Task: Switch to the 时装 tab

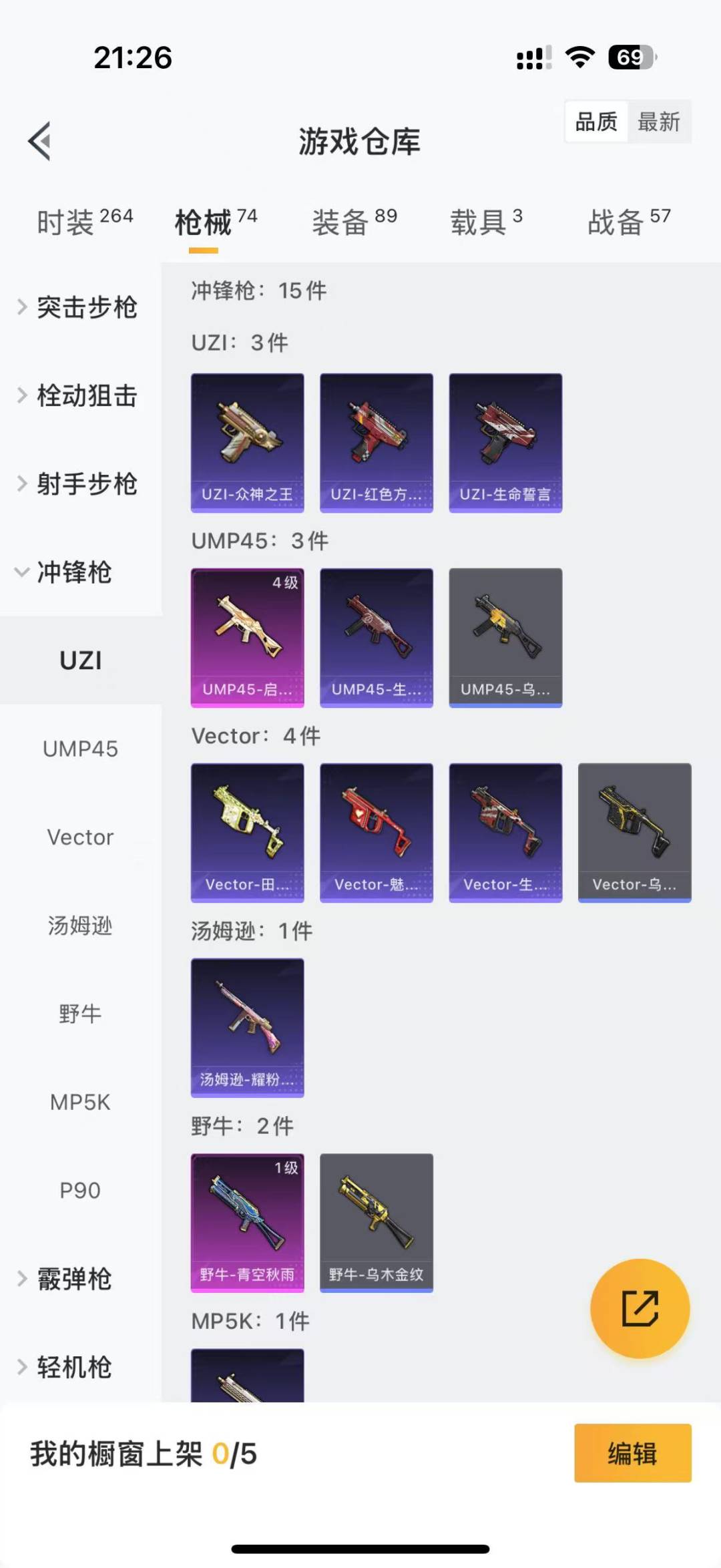Action: (x=84, y=222)
